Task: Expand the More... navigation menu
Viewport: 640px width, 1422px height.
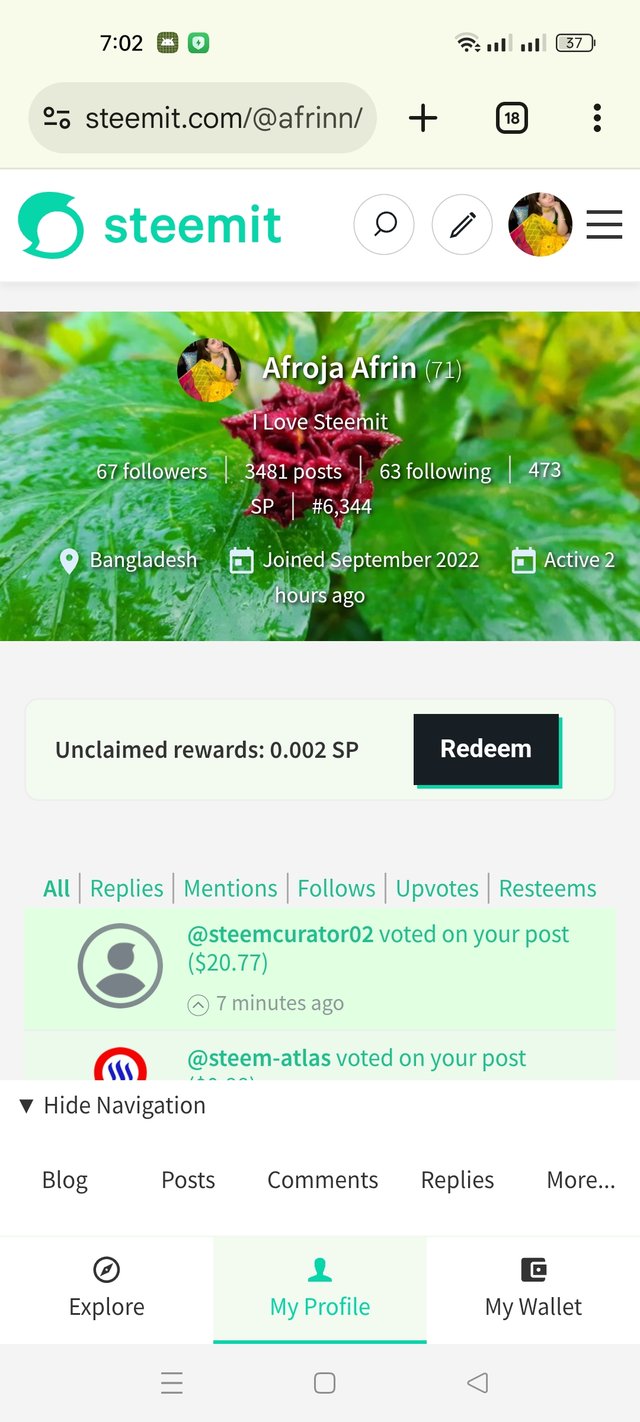Action: point(580,1180)
